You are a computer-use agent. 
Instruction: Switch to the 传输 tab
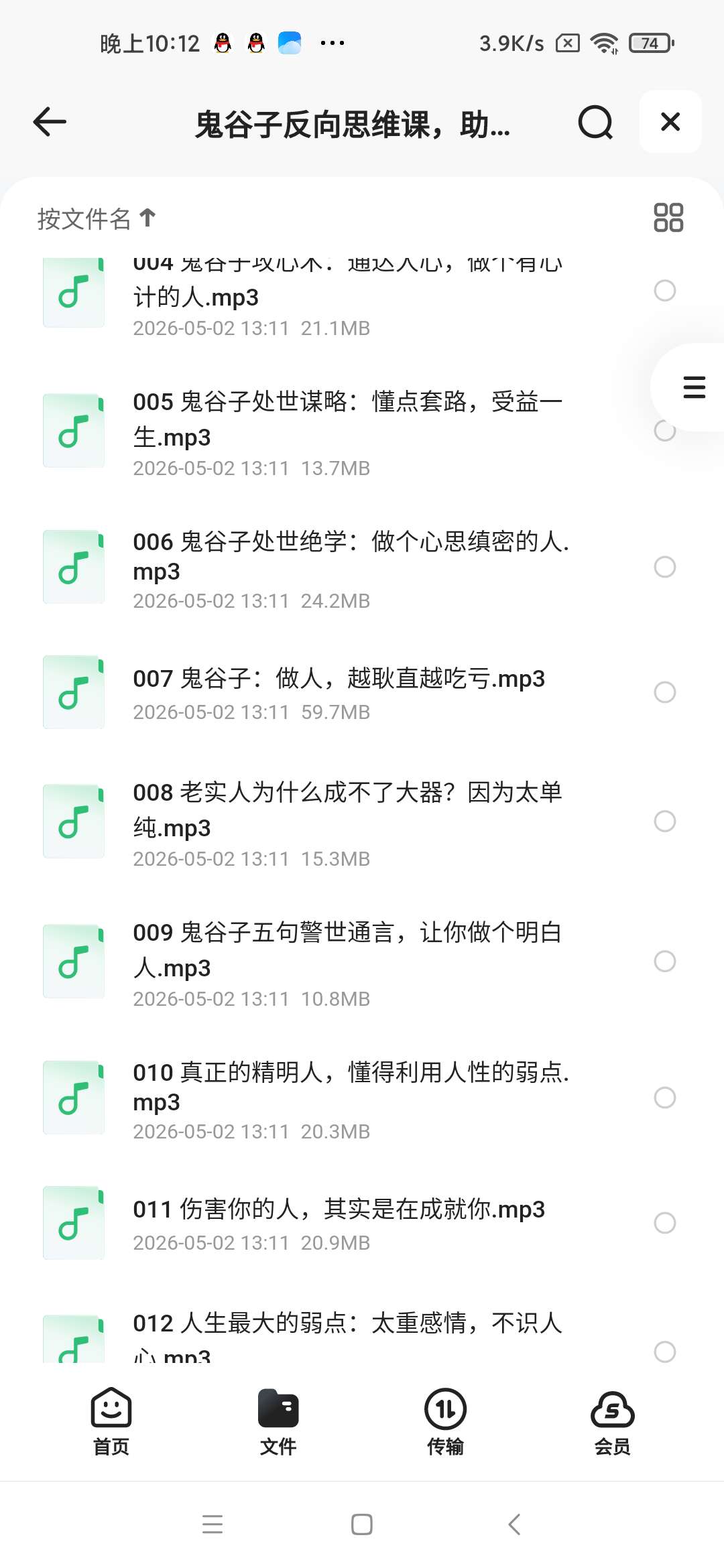(445, 1422)
